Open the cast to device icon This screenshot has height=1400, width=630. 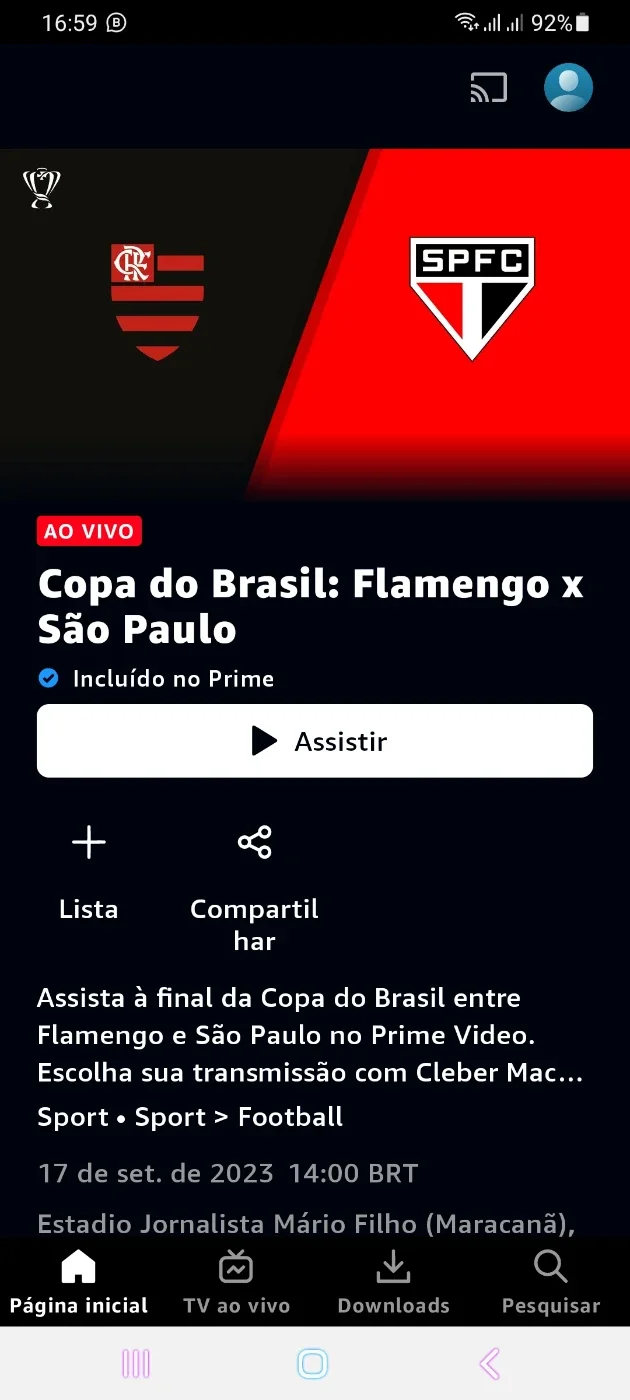(488, 89)
